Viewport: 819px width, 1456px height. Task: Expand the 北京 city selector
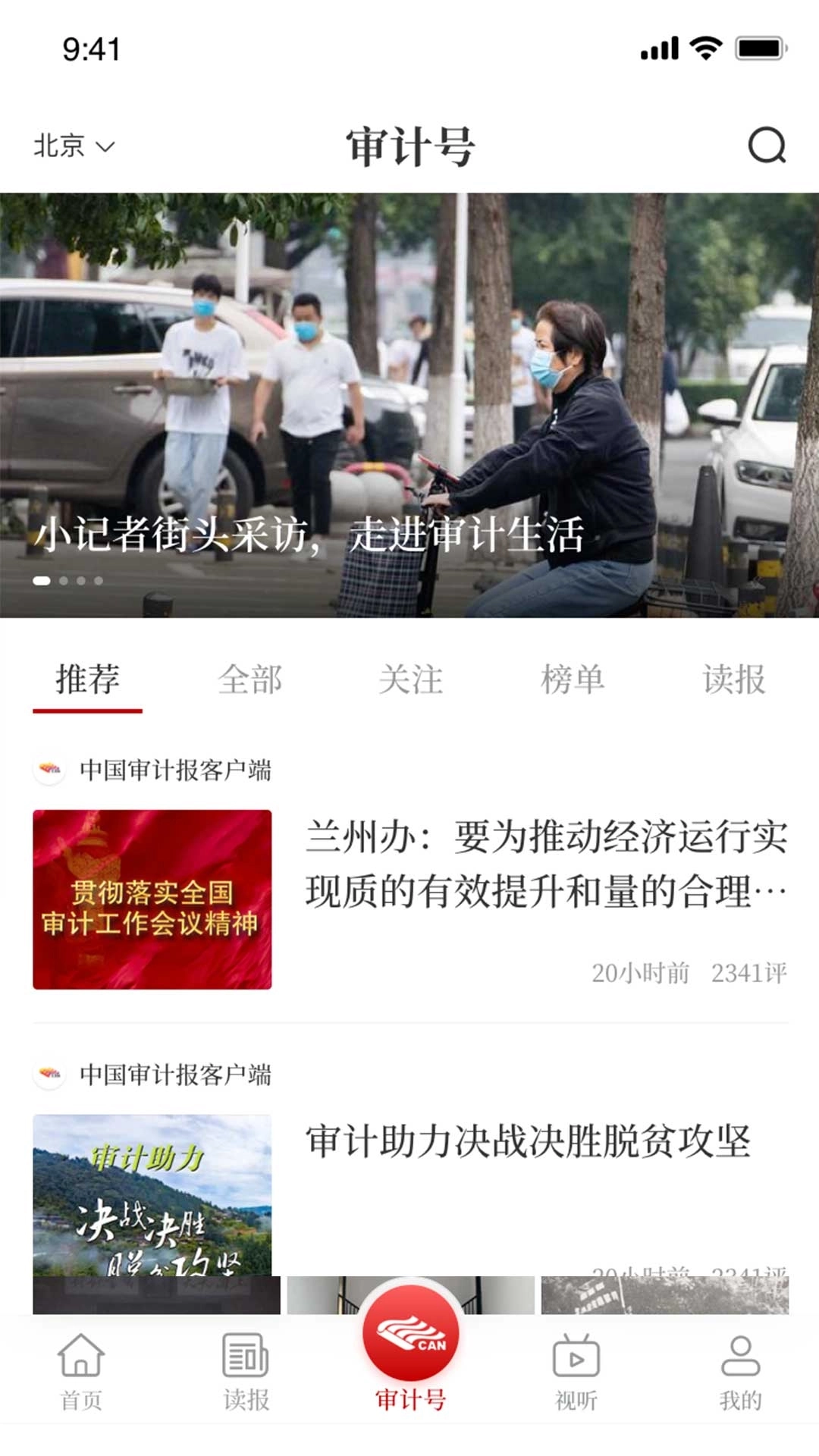point(61,145)
